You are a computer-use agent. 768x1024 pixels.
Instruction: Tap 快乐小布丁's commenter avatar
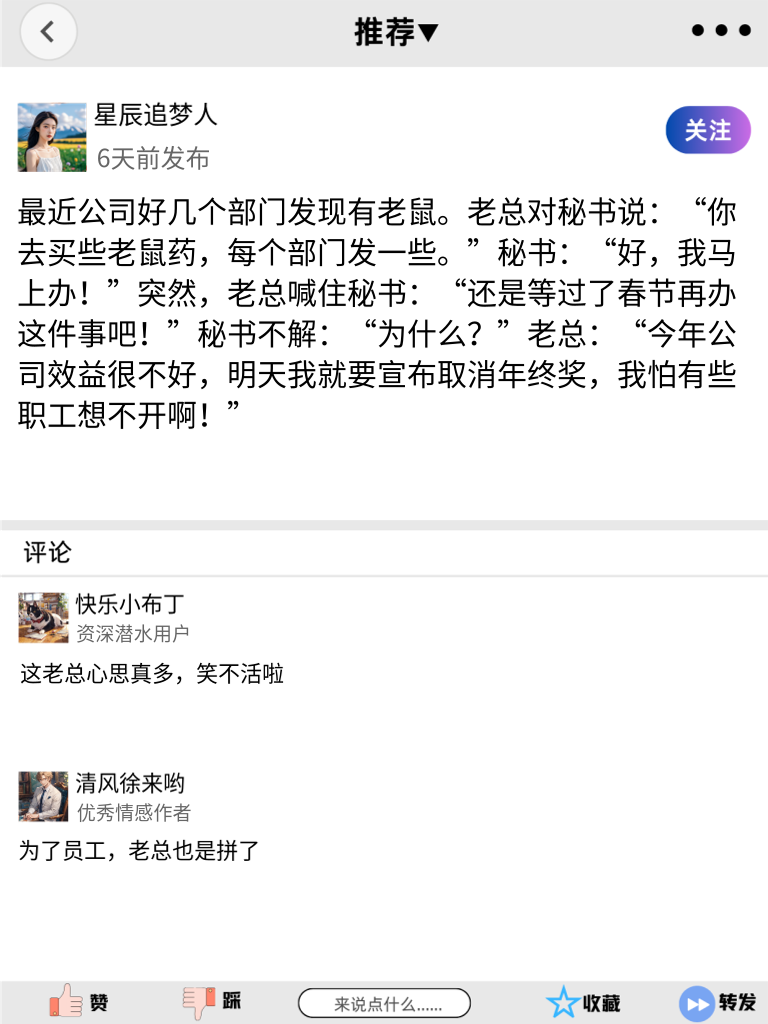click(43, 618)
